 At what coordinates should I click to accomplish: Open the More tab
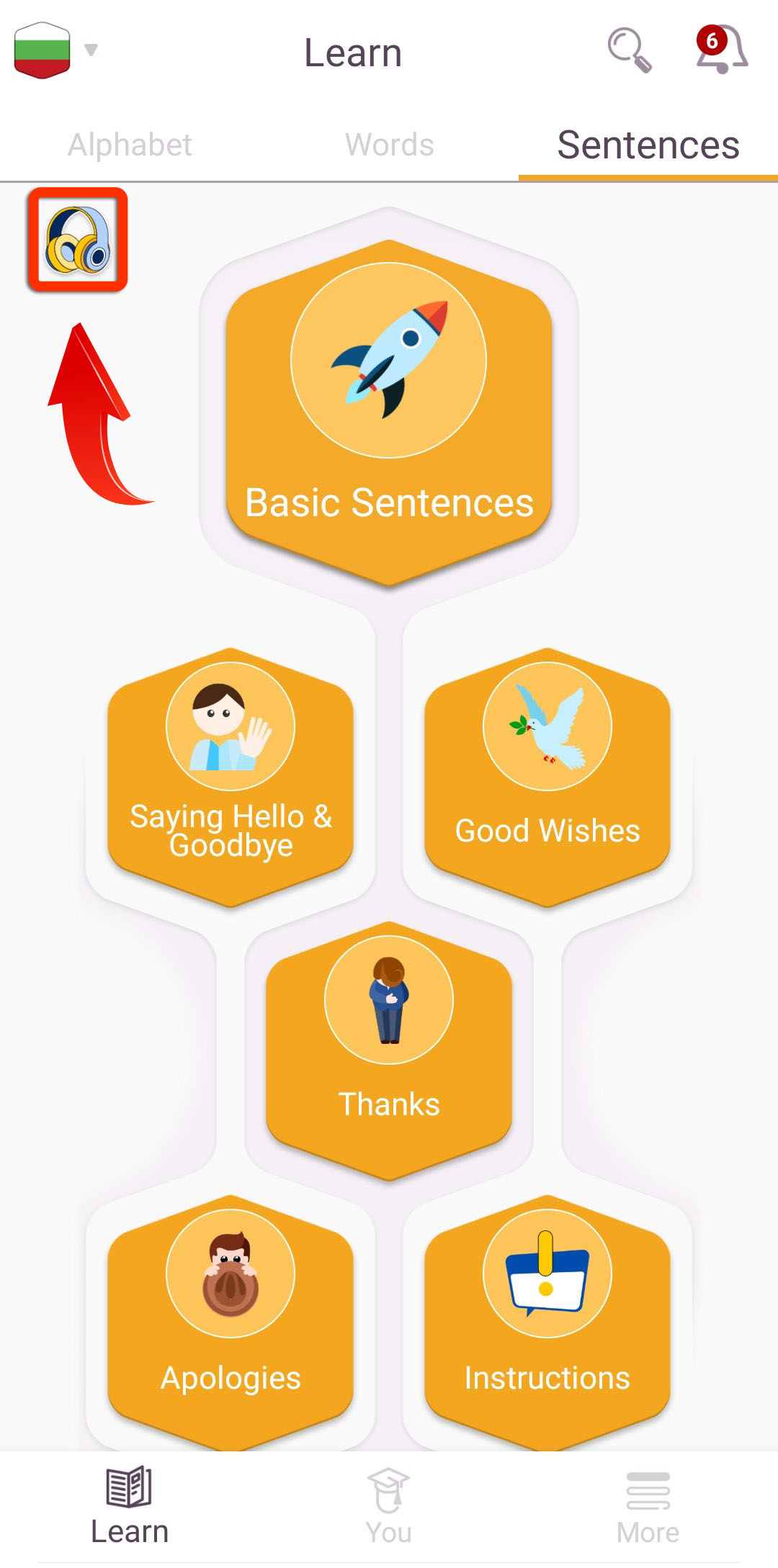(x=648, y=1506)
